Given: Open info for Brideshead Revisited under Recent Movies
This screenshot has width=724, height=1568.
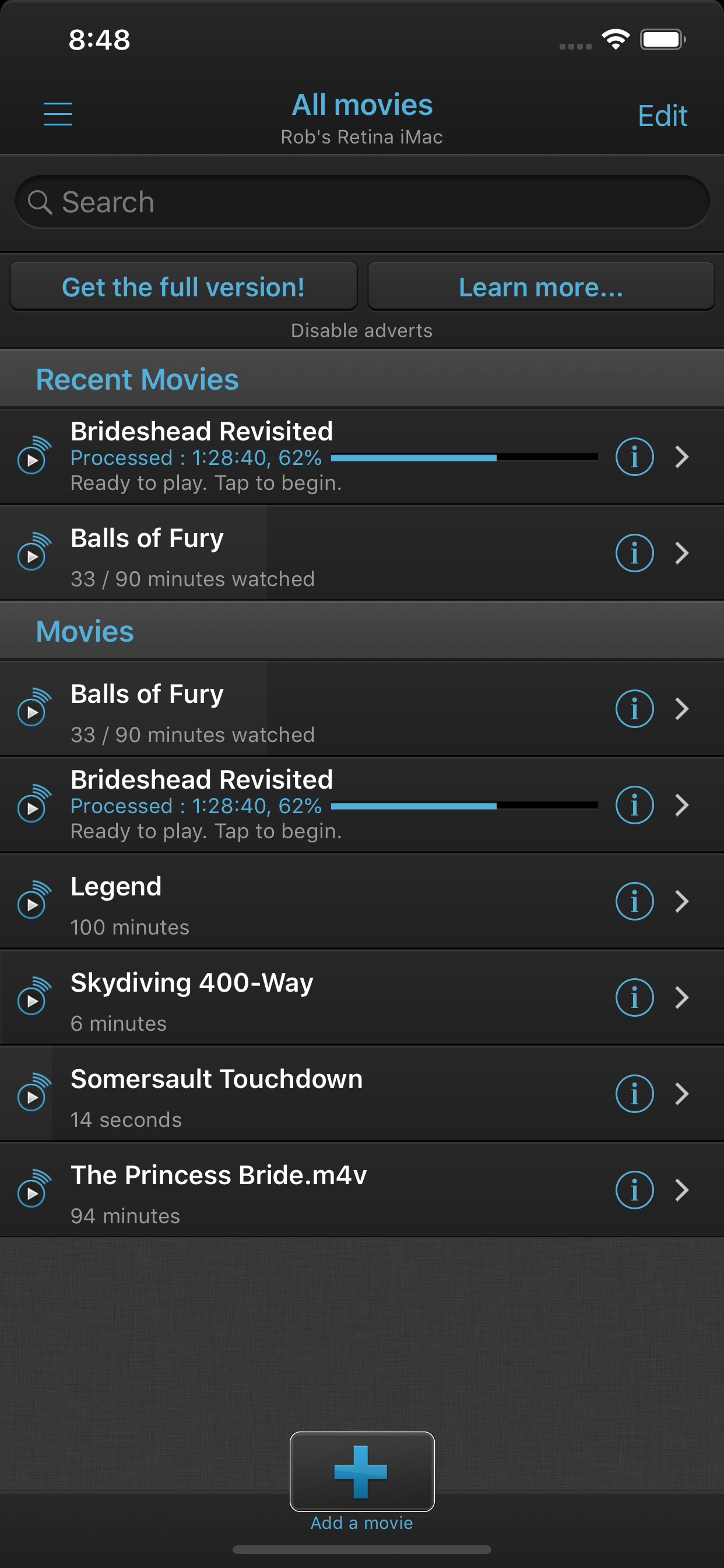Looking at the screenshot, I should [634, 457].
